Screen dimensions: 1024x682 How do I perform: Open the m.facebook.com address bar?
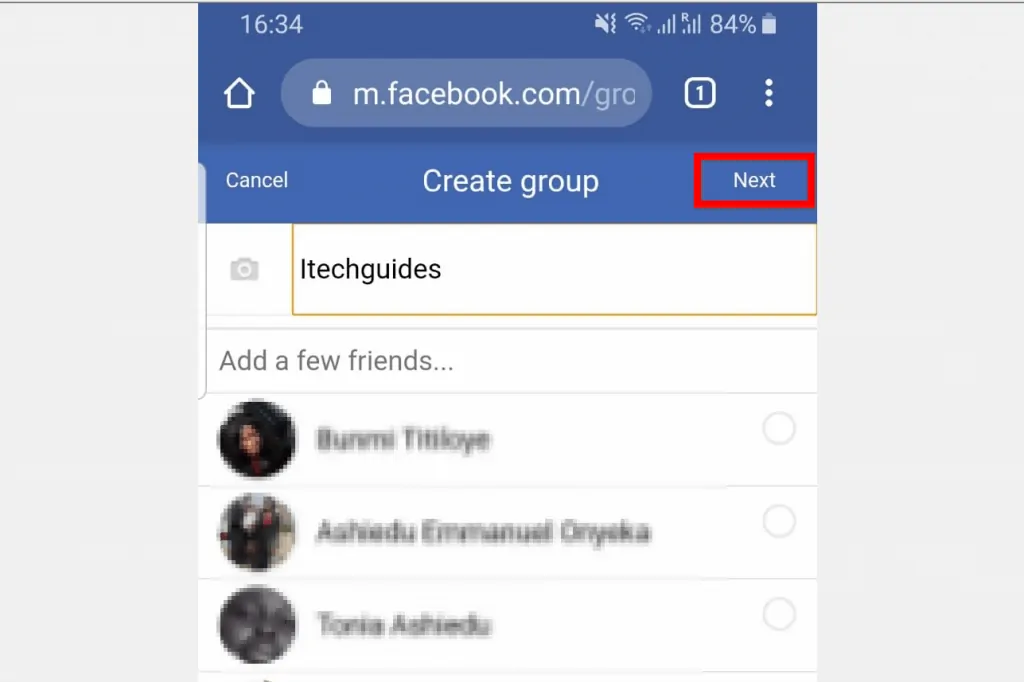[x=466, y=94]
